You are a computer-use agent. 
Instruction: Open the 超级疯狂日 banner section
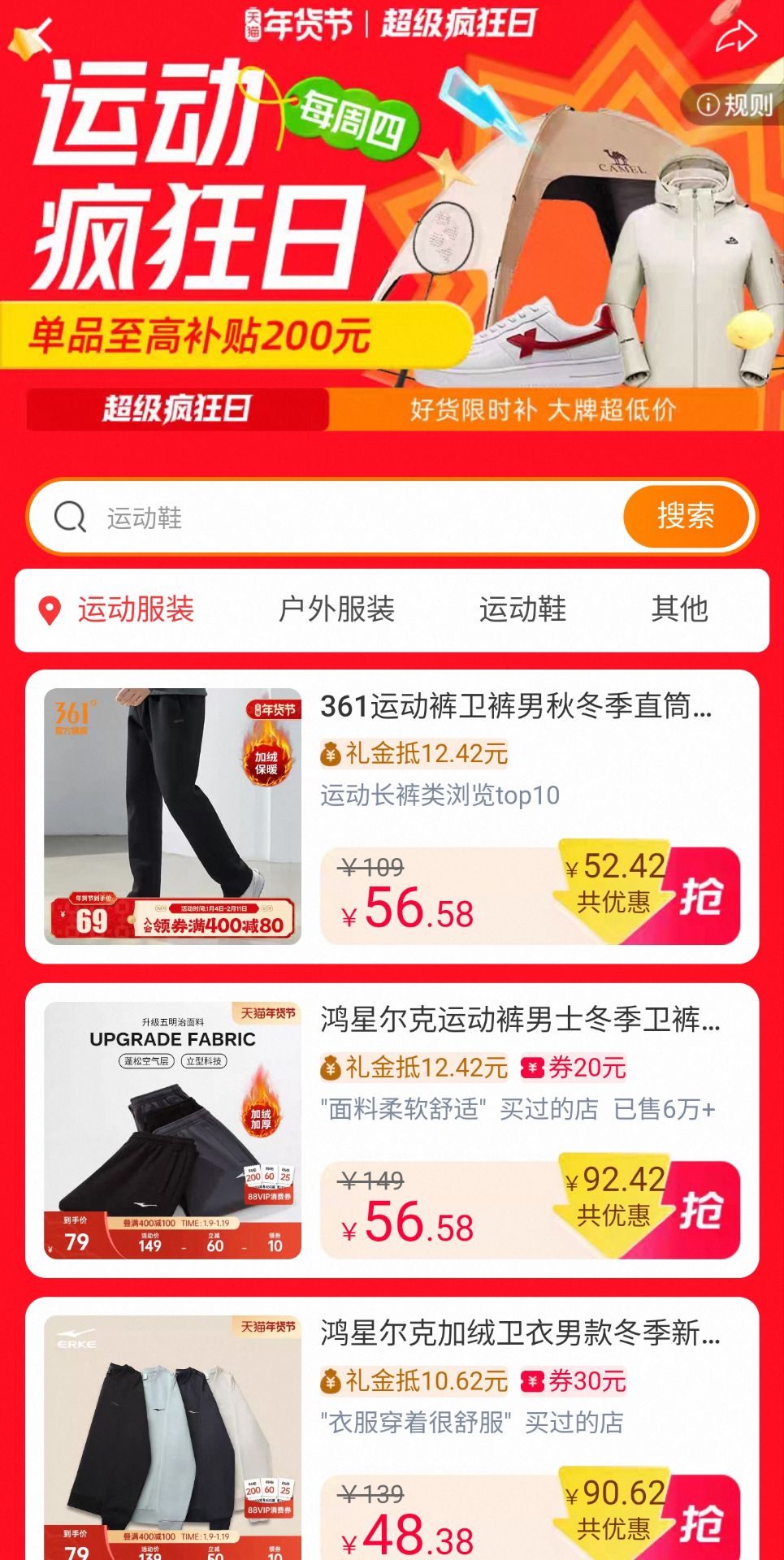[177, 409]
